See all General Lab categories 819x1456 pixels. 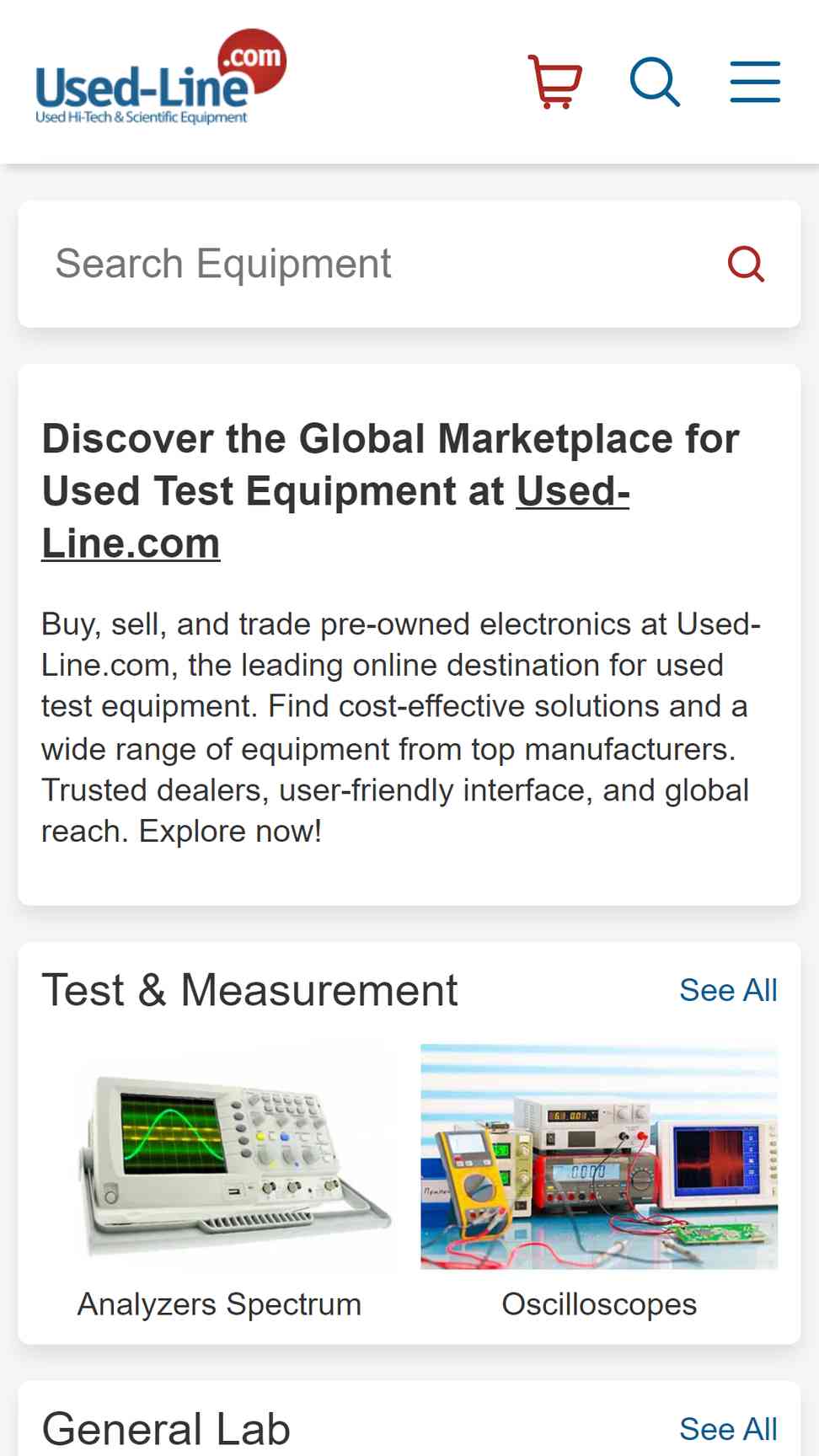[728, 1429]
